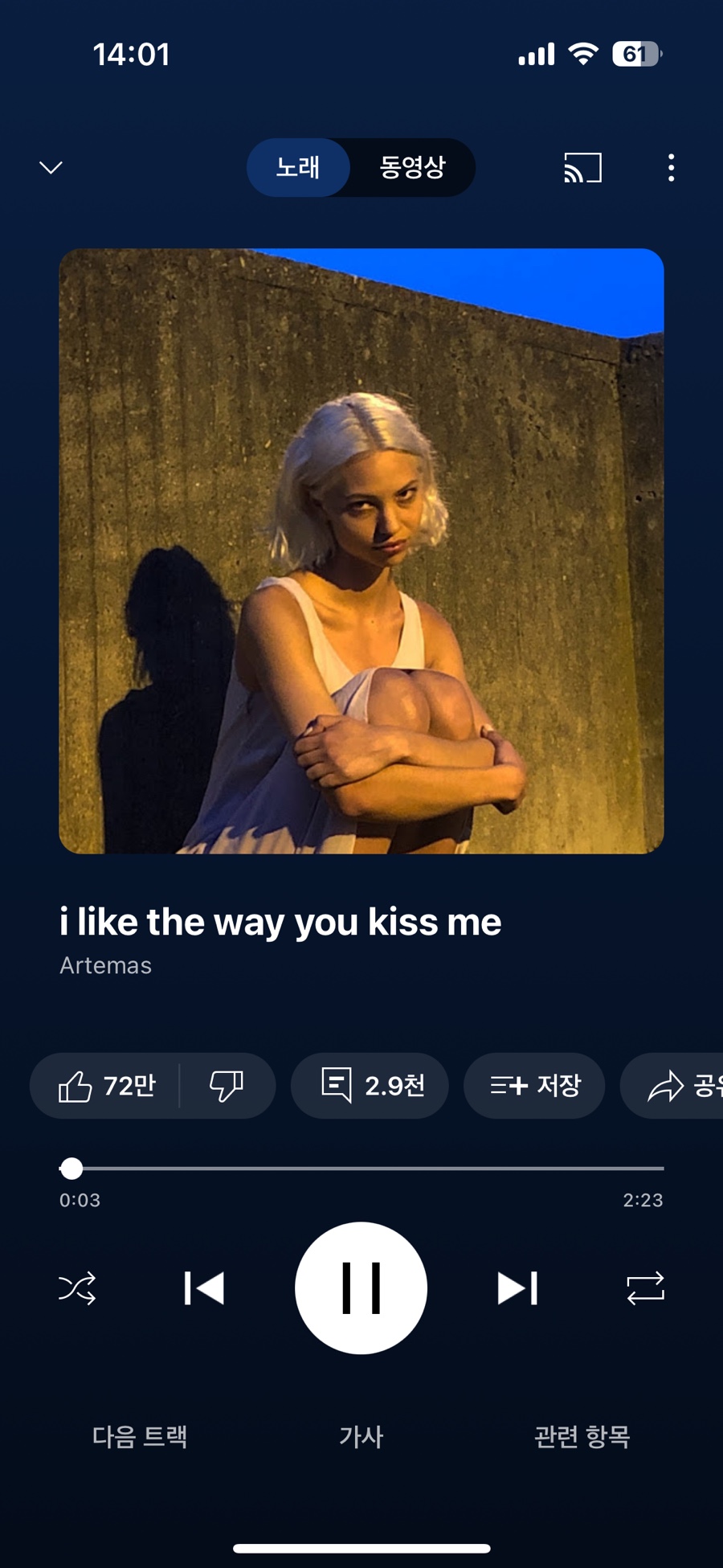
Task: Enable shuffle playback
Action: coord(77,1288)
